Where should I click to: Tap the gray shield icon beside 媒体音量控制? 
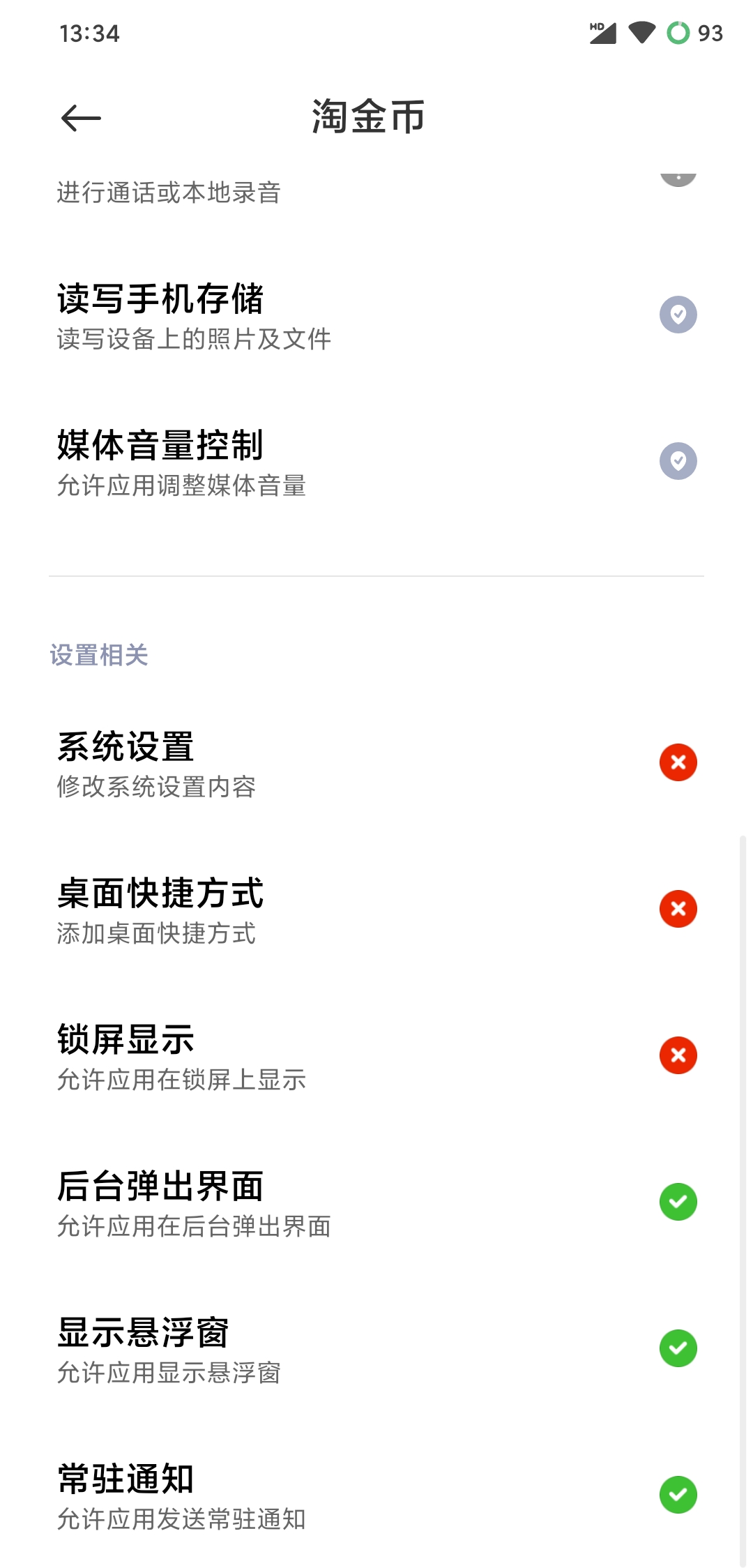click(x=678, y=460)
